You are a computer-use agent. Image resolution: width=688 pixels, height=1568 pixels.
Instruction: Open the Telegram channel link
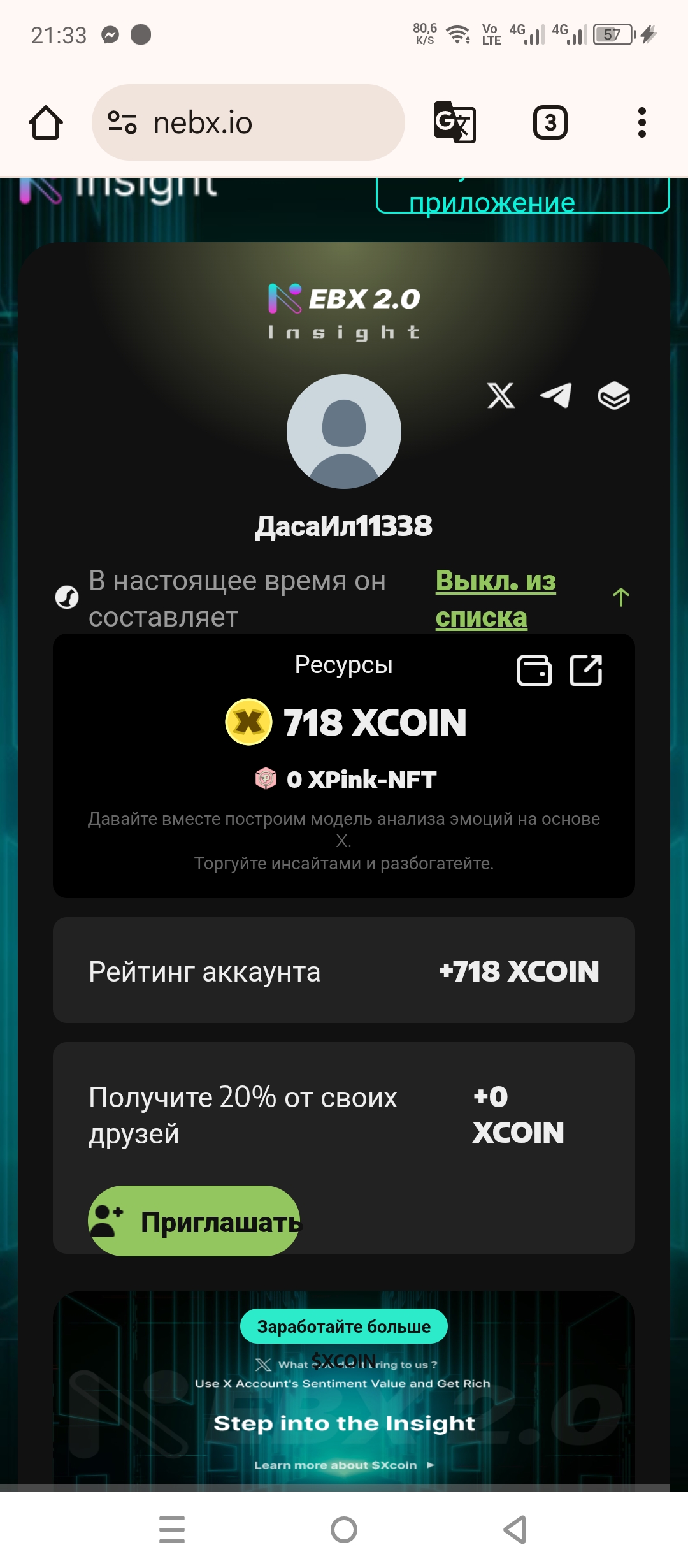556,396
